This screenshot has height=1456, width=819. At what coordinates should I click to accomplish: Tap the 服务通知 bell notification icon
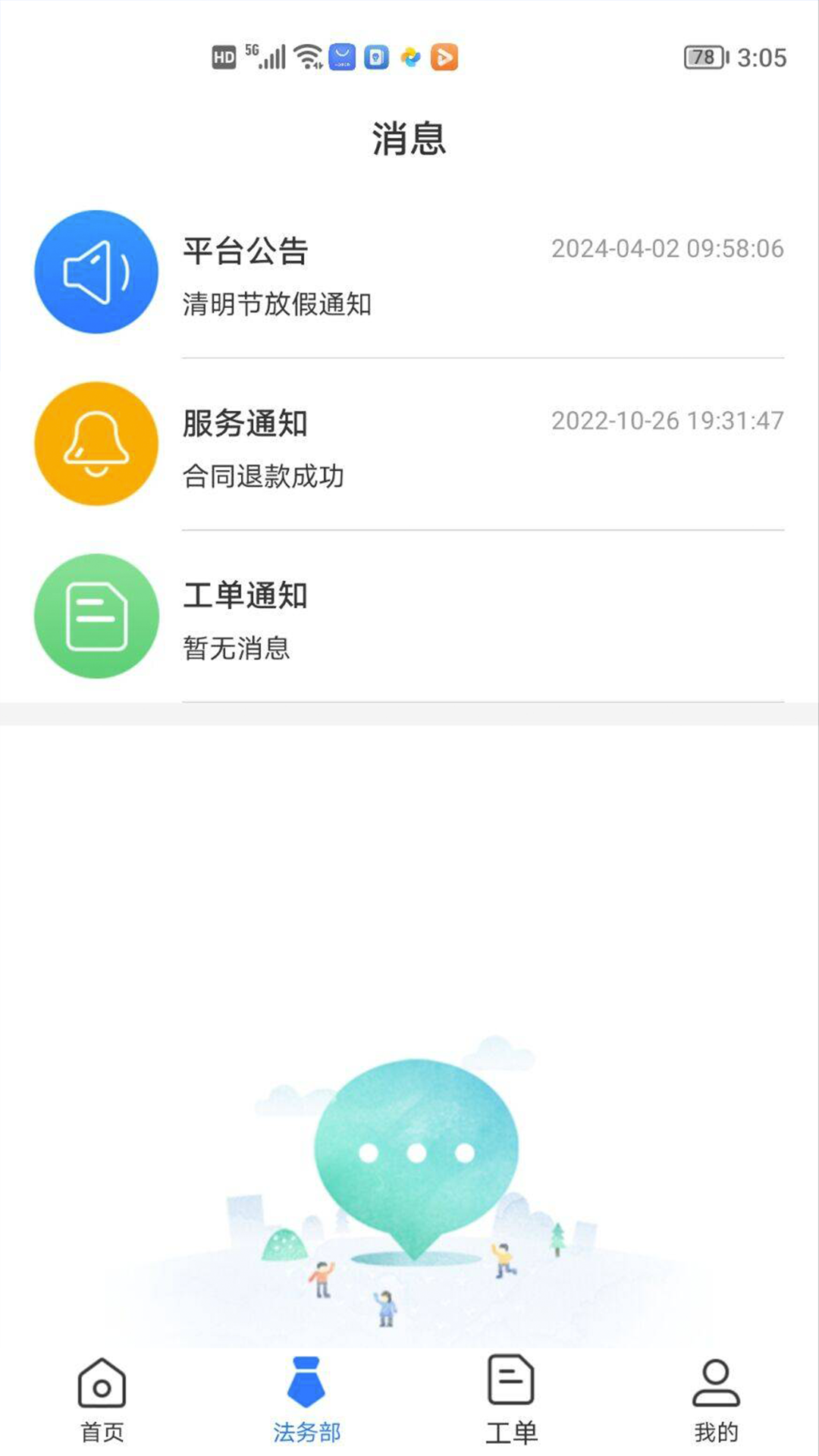point(96,444)
